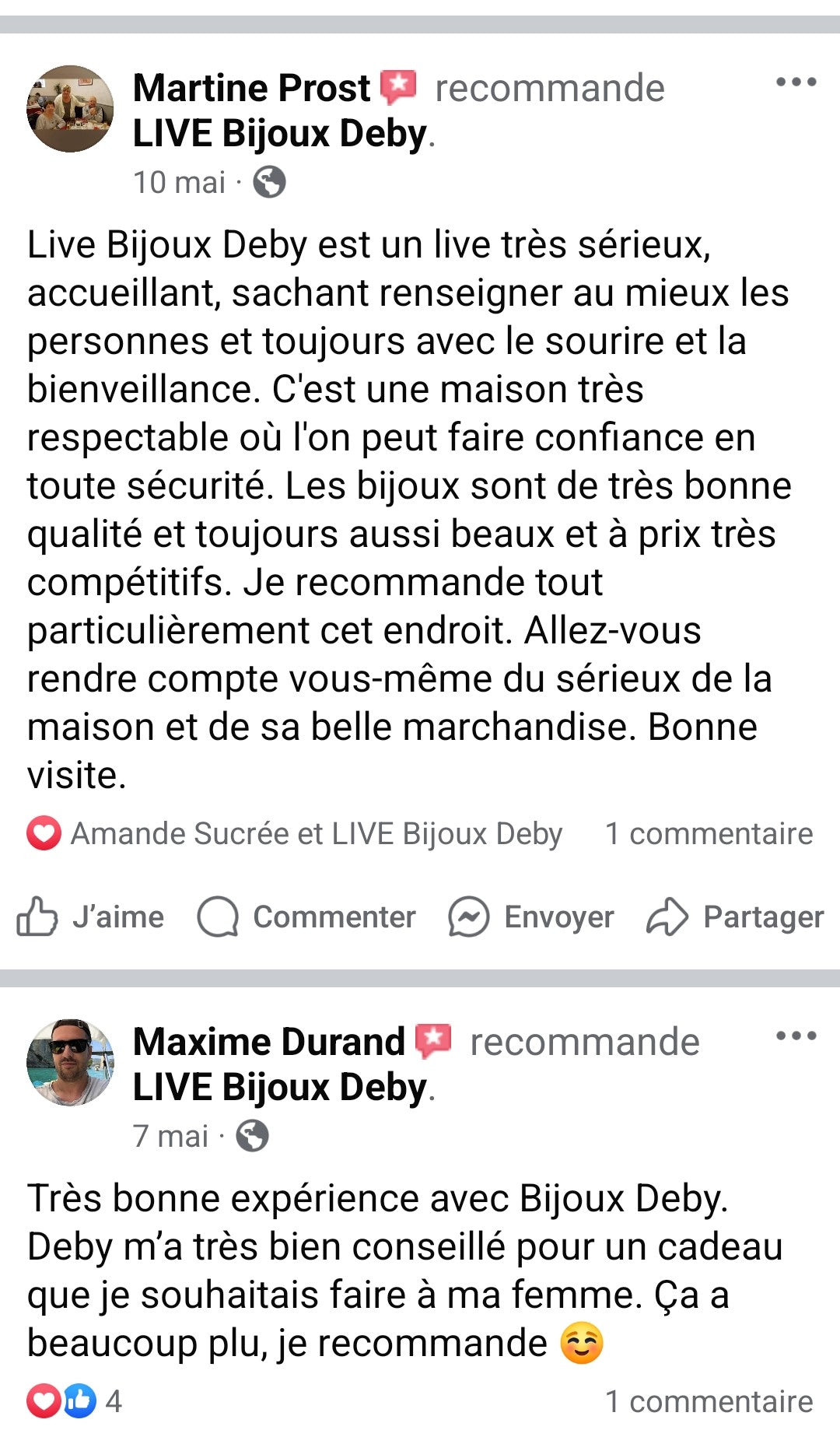The image size is (840, 1430).
Task: View the 1 commentaire on Martine's post
Action: (x=709, y=834)
